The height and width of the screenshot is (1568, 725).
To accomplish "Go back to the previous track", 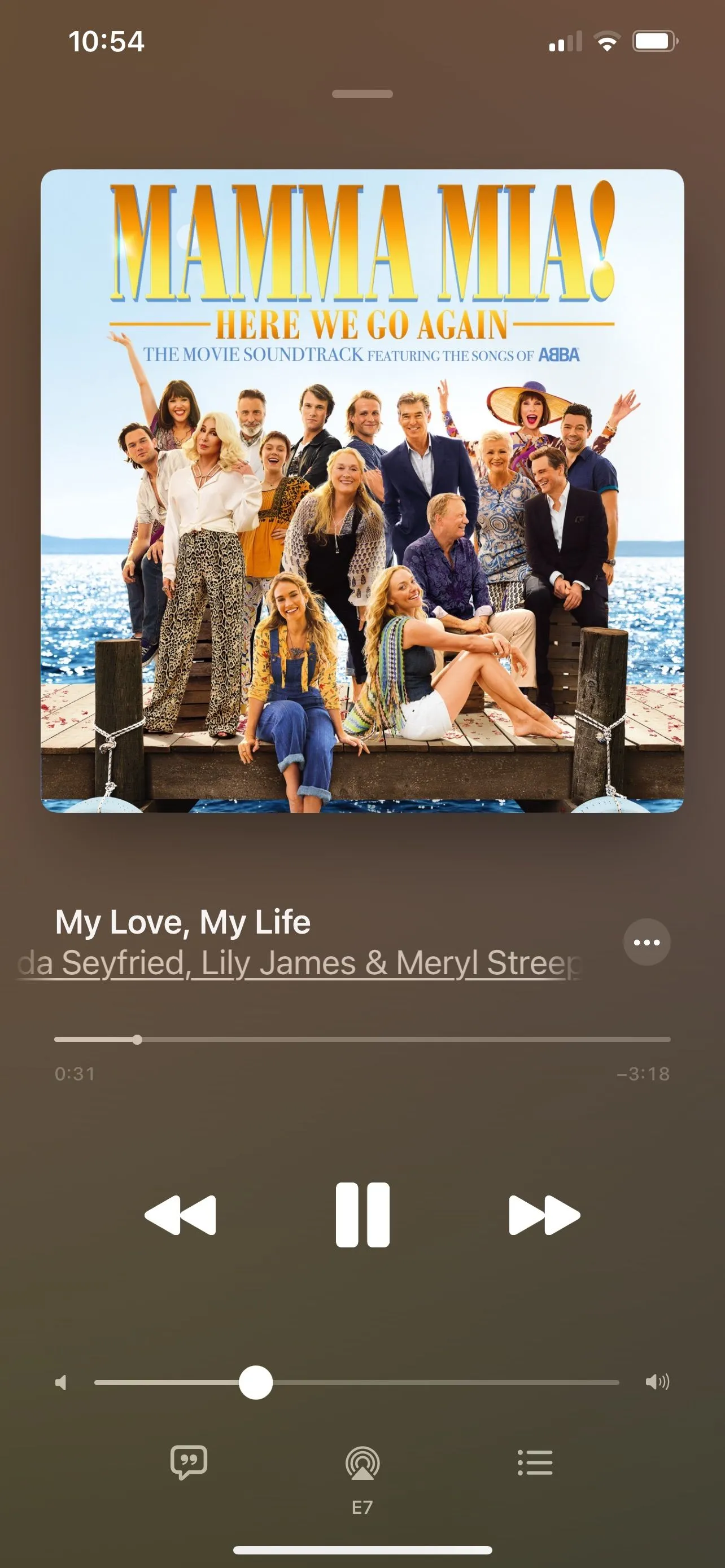I will 180,1215.
